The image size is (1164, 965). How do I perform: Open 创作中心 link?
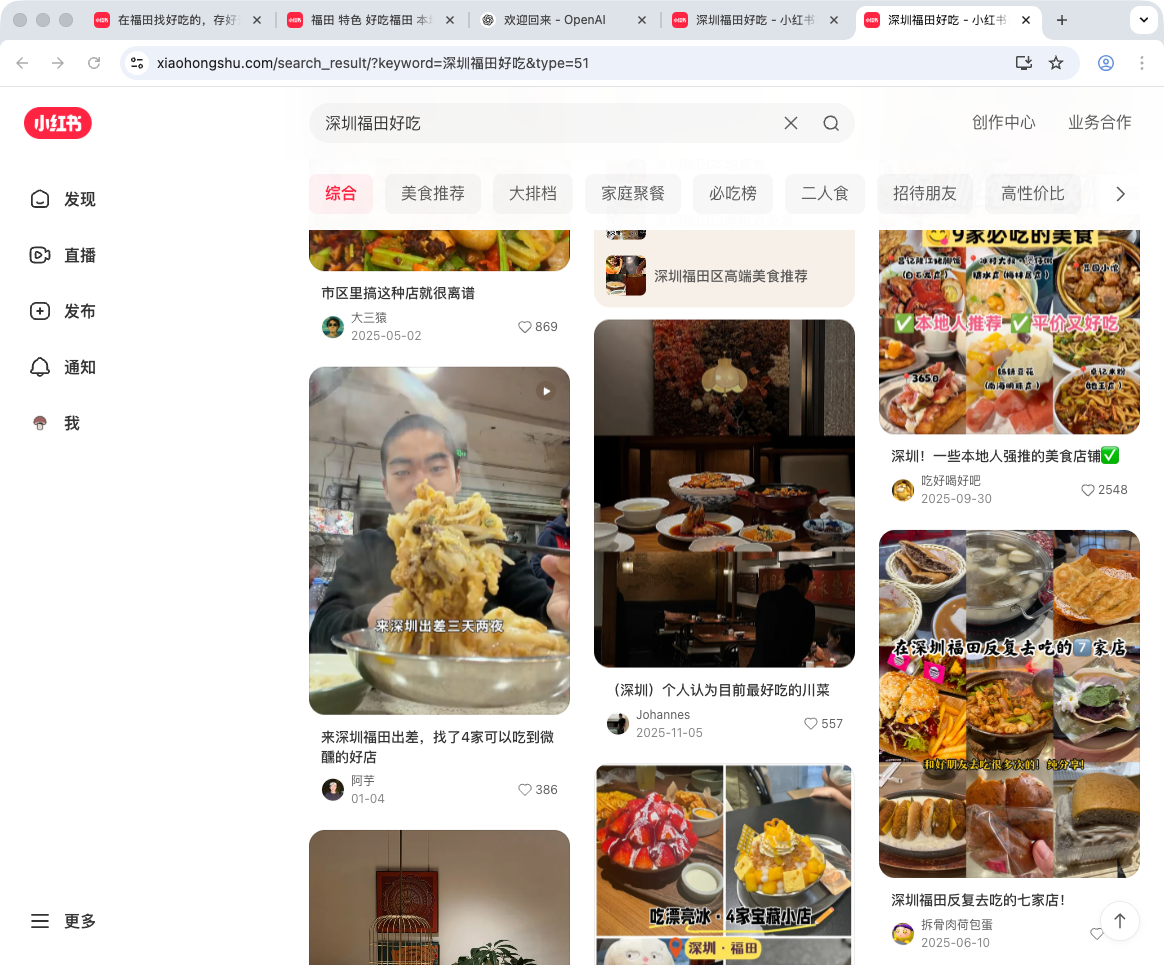coord(1003,122)
